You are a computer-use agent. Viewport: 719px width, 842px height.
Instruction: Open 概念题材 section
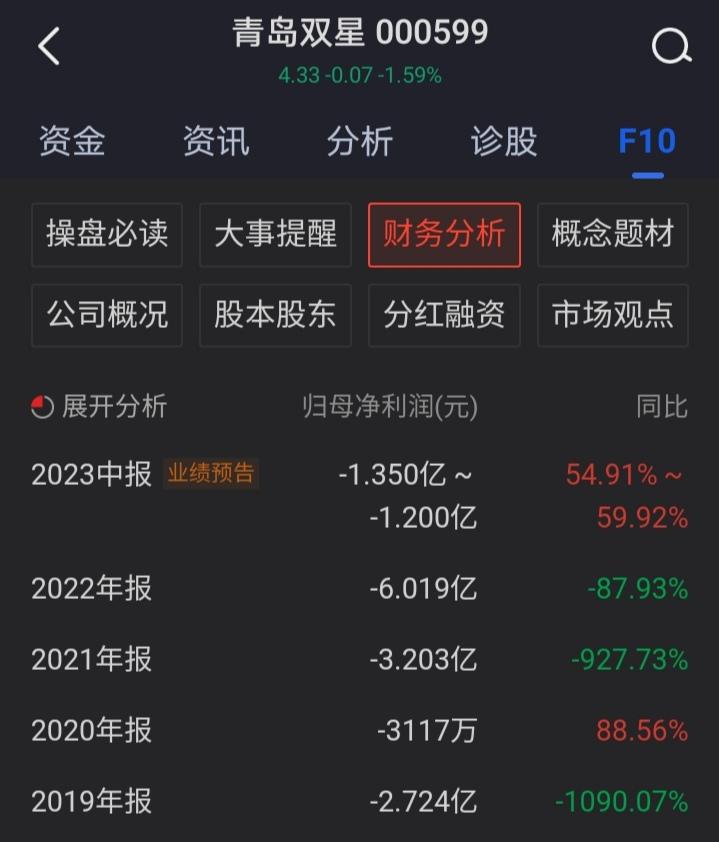coord(613,235)
